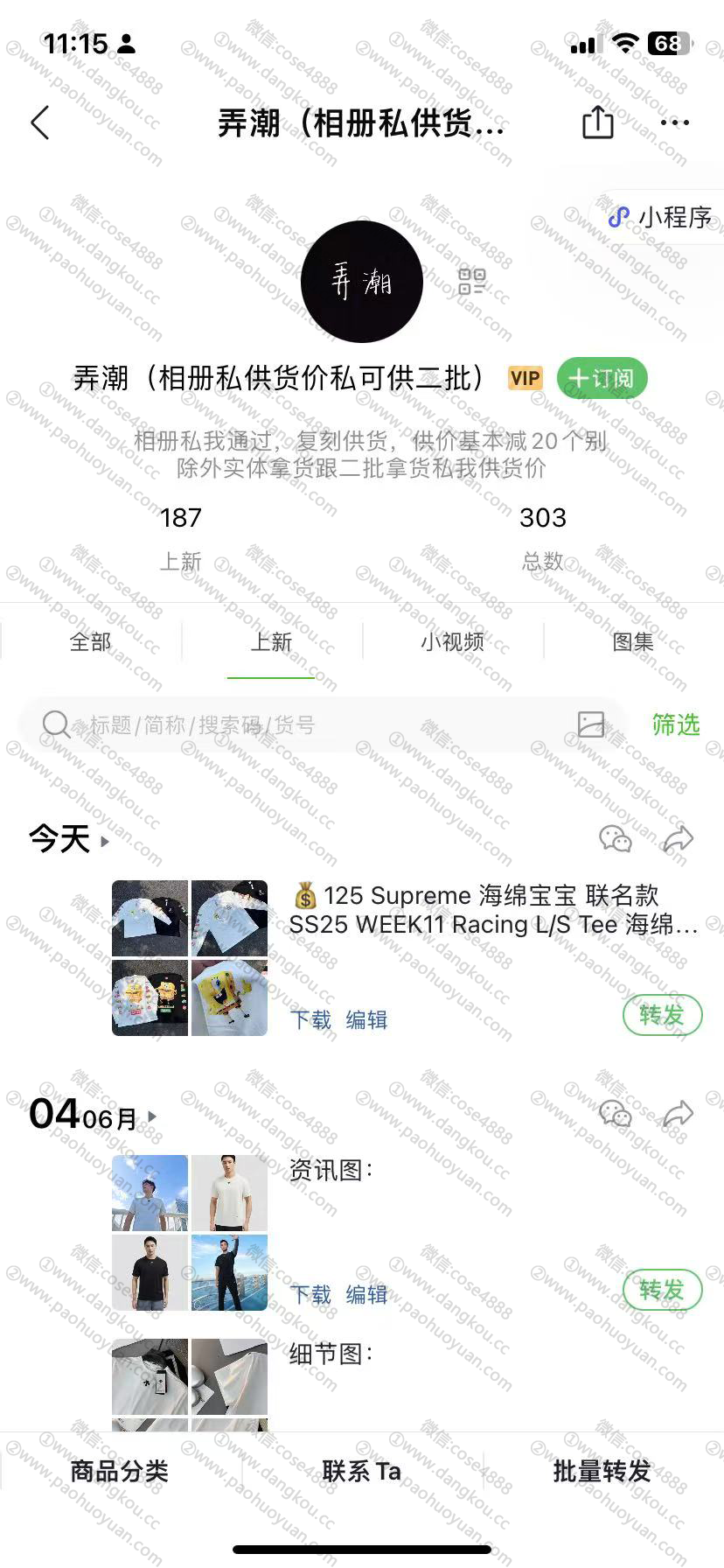Go back using the top-left arrow
Image resolution: width=724 pixels, height=1568 pixels.
pyautogui.click(x=40, y=122)
